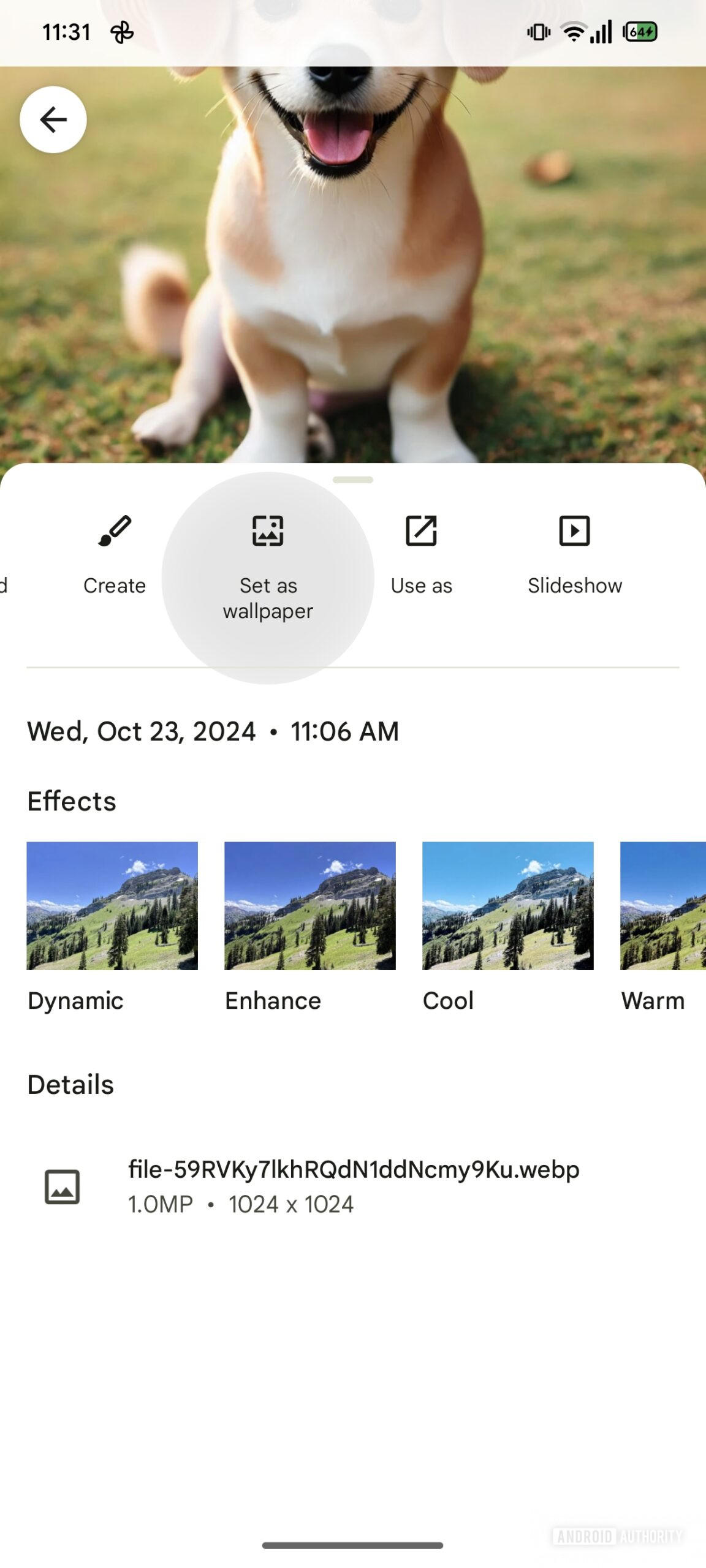Go back using the arrow button
This screenshot has width=706, height=1568.
pyautogui.click(x=53, y=119)
